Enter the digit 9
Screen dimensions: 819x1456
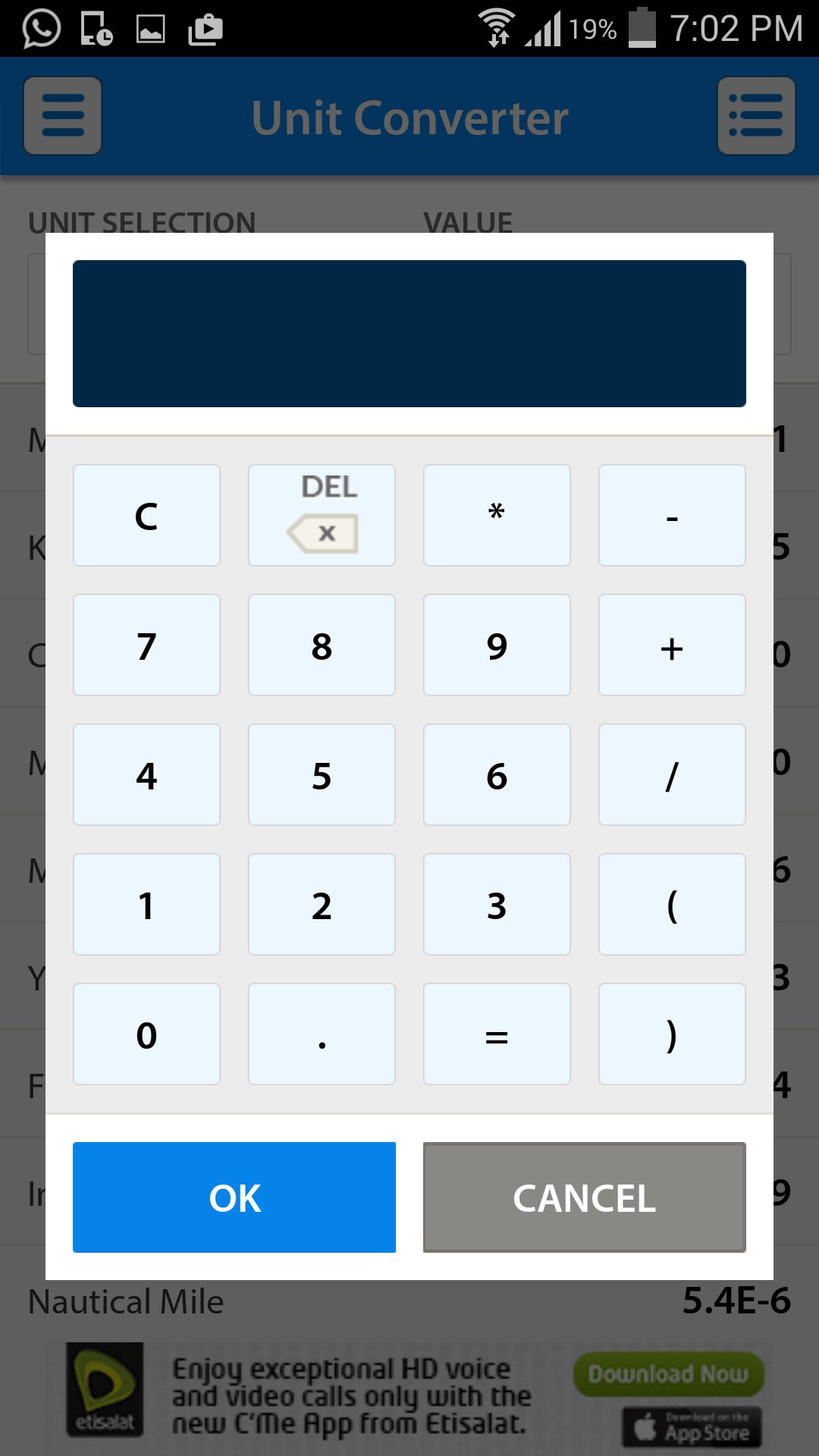click(497, 645)
